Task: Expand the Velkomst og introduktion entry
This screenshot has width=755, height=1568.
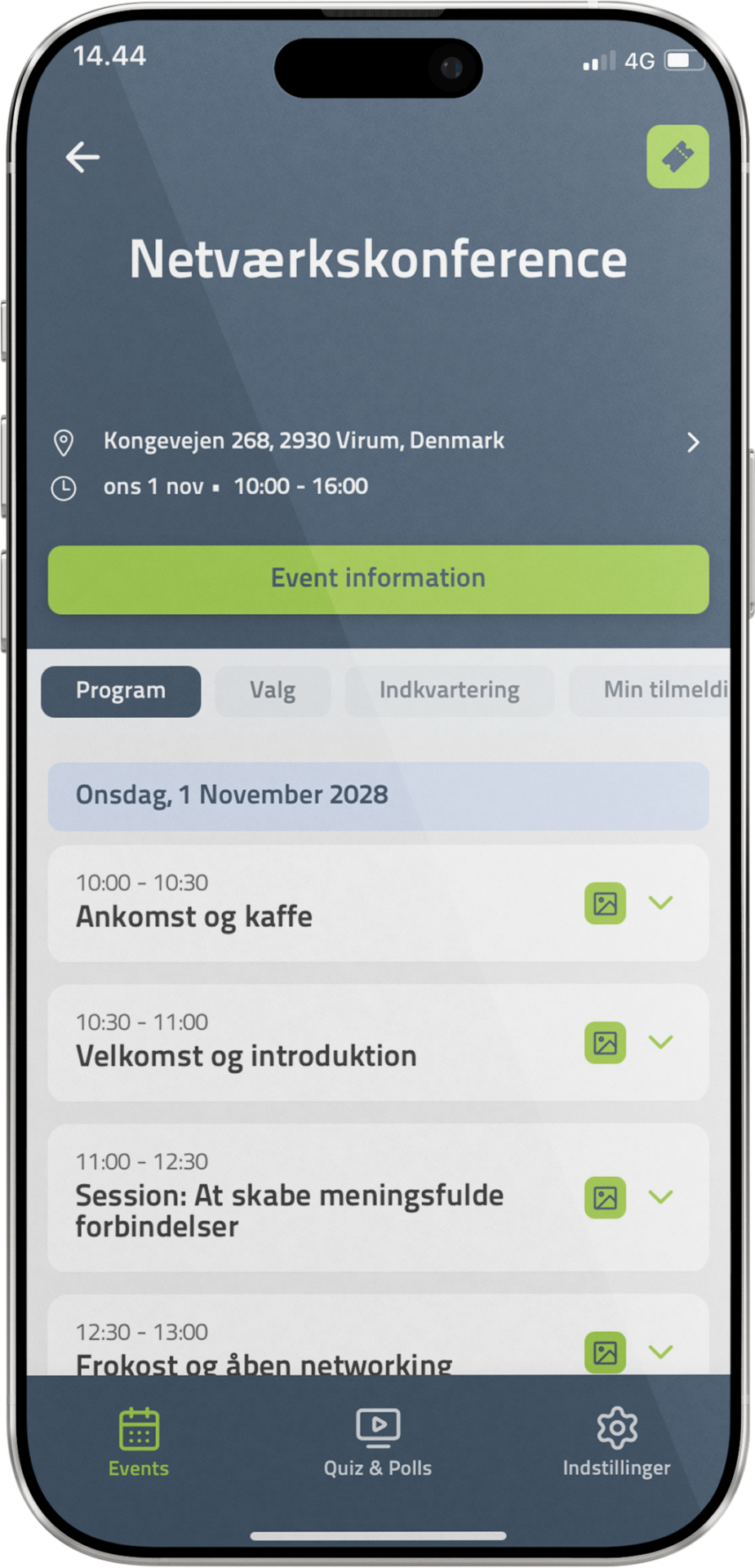Action: [662, 1044]
